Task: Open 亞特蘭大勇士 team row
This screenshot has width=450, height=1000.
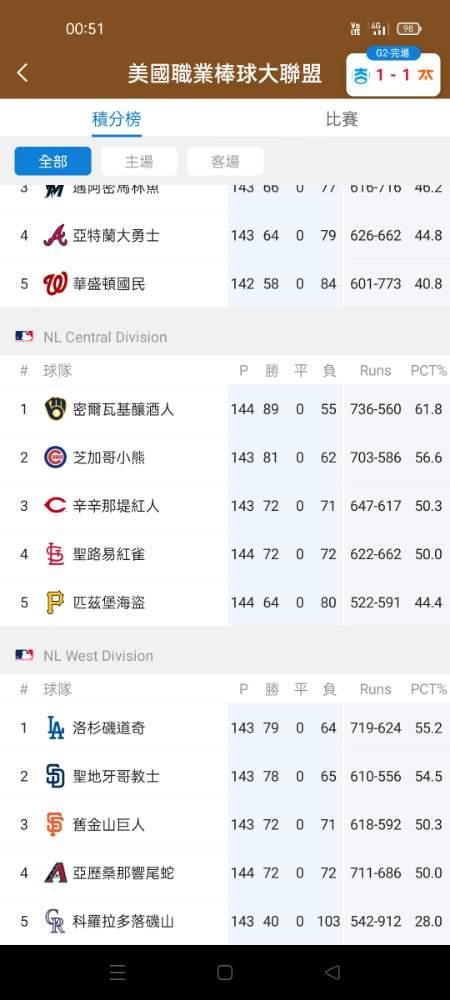Action: click(225, 236)
